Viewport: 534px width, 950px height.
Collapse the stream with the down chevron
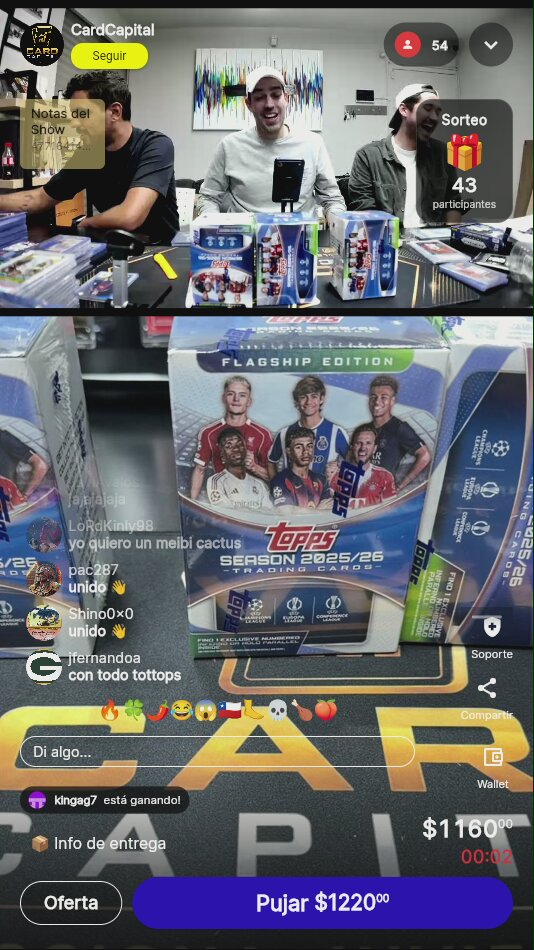tap(491, 45)
